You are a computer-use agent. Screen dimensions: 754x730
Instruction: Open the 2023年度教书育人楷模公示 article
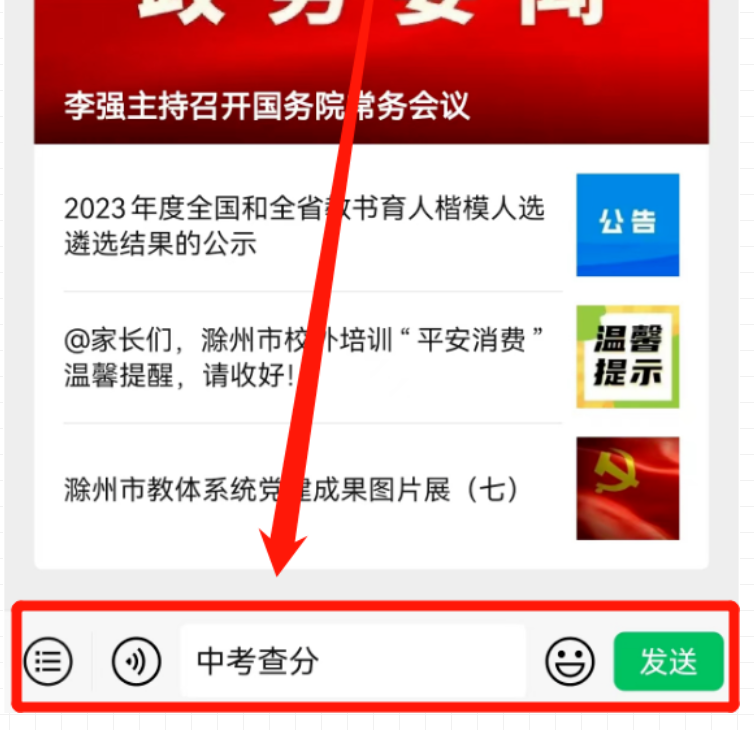coord(304,225)
